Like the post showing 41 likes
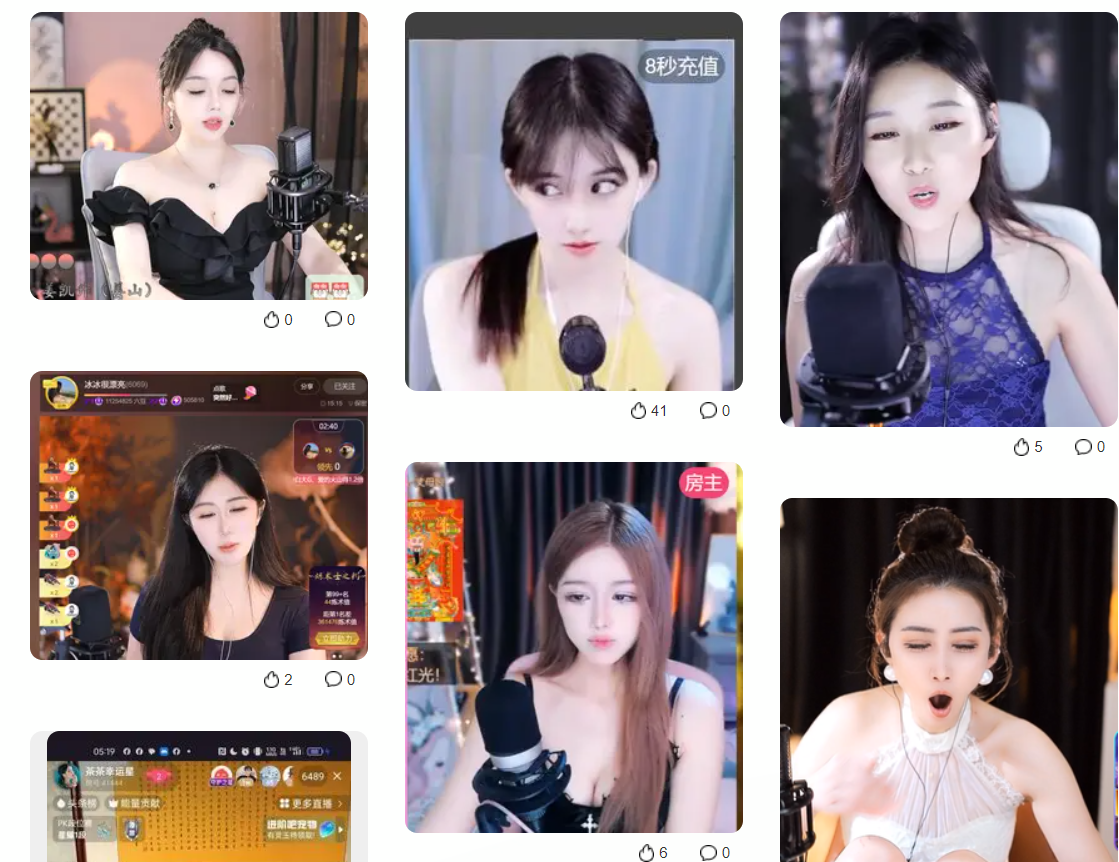 pos(639,411)
